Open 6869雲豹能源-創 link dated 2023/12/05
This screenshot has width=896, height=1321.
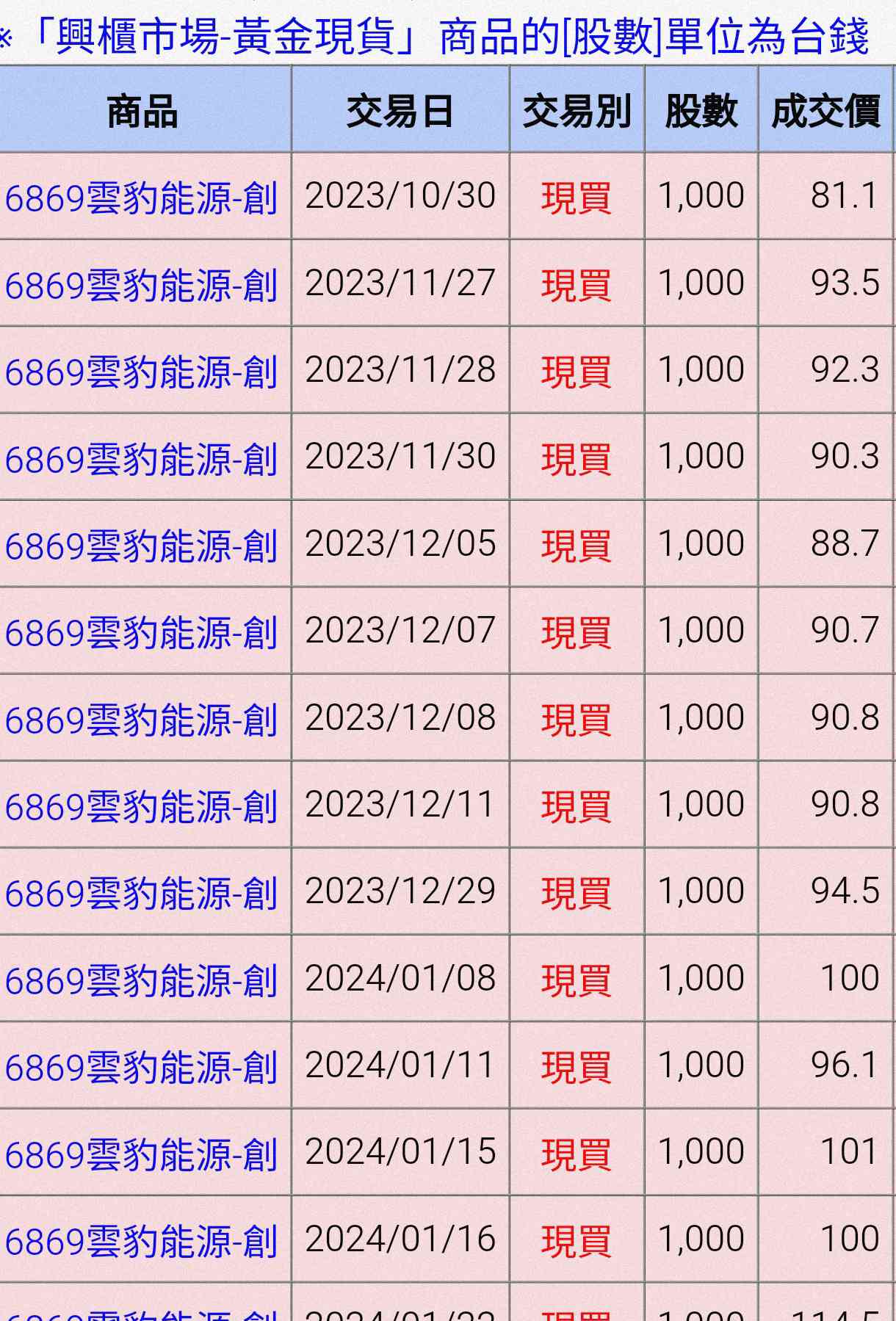click(141, 545)
